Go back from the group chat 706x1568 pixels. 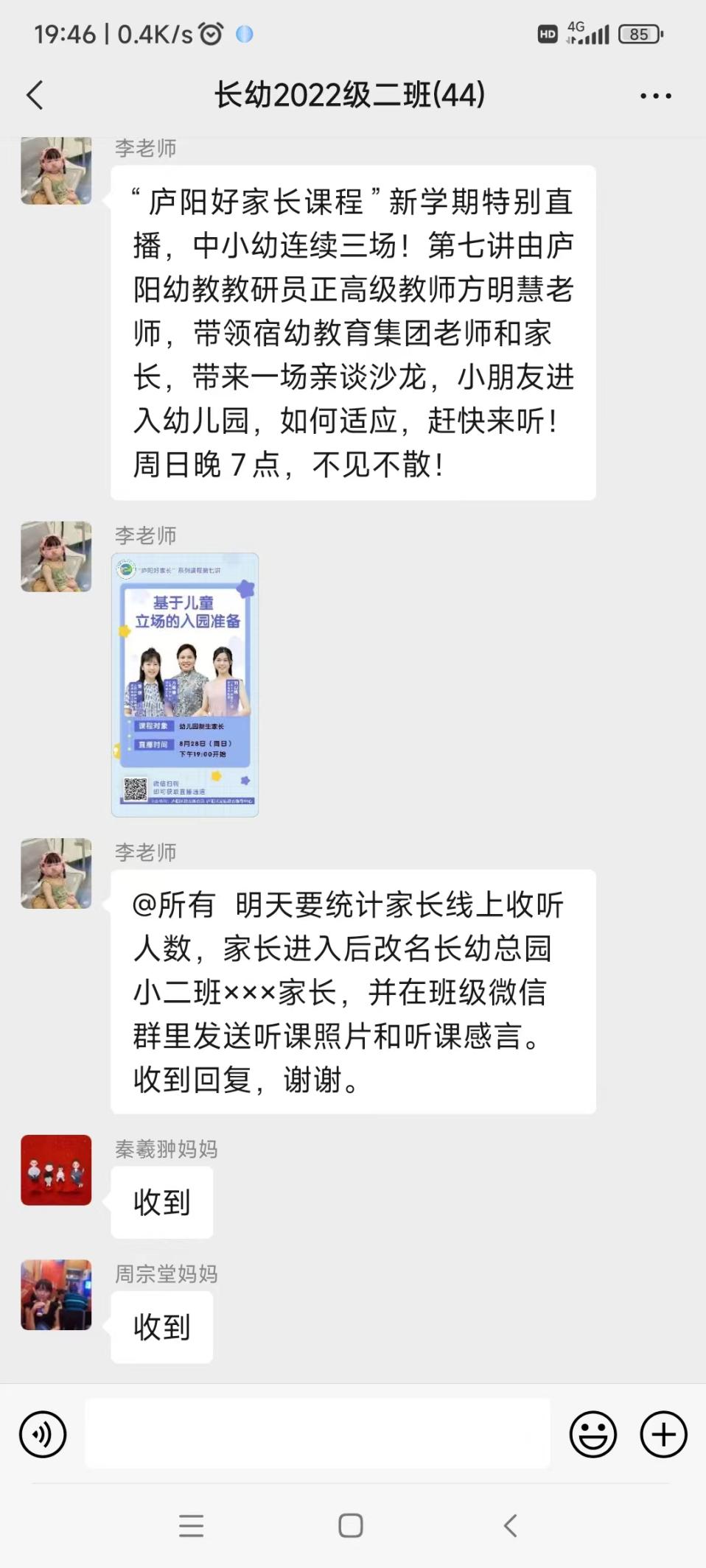click(35, 95)
